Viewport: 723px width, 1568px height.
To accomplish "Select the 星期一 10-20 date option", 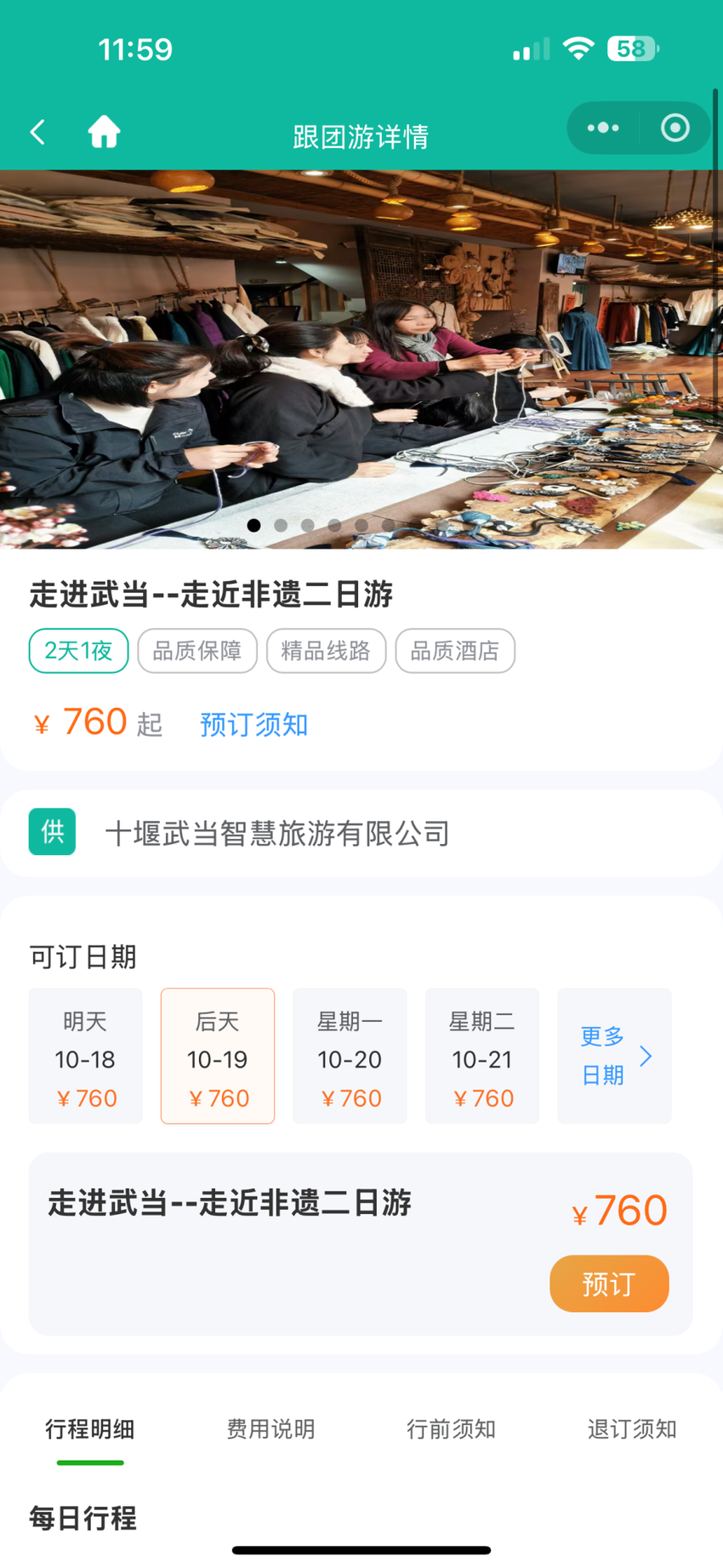I will click(x=350, y=1056).
